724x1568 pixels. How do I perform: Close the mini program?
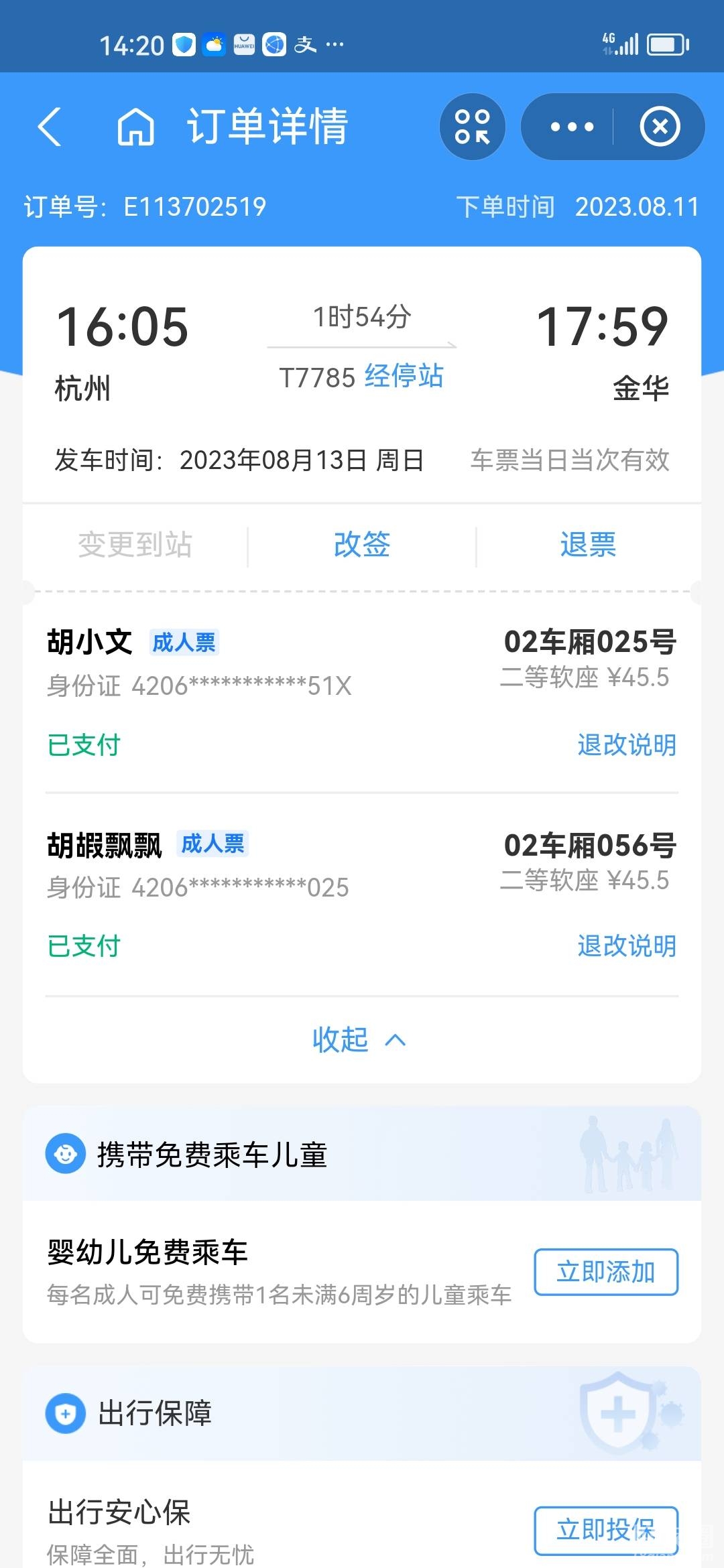point(660,127)
